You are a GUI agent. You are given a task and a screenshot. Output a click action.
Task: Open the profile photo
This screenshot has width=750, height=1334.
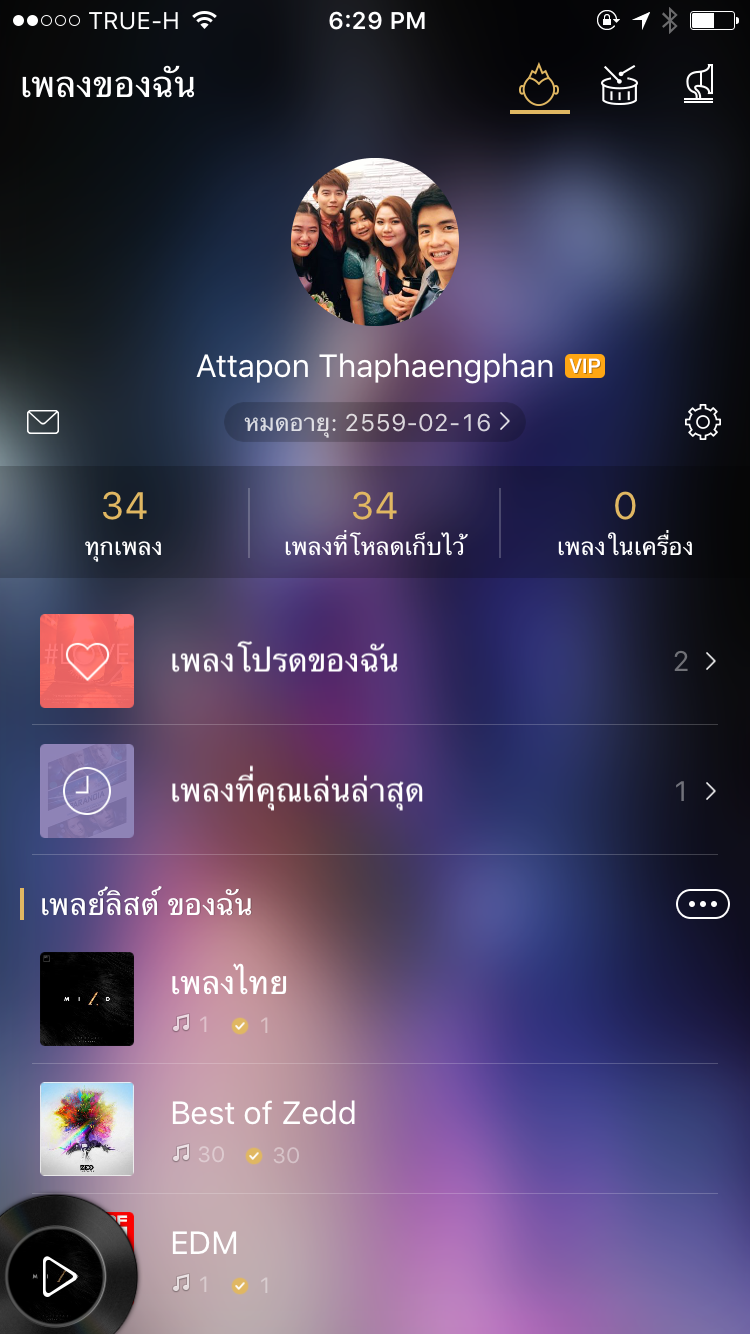click(x=375, y=242)
